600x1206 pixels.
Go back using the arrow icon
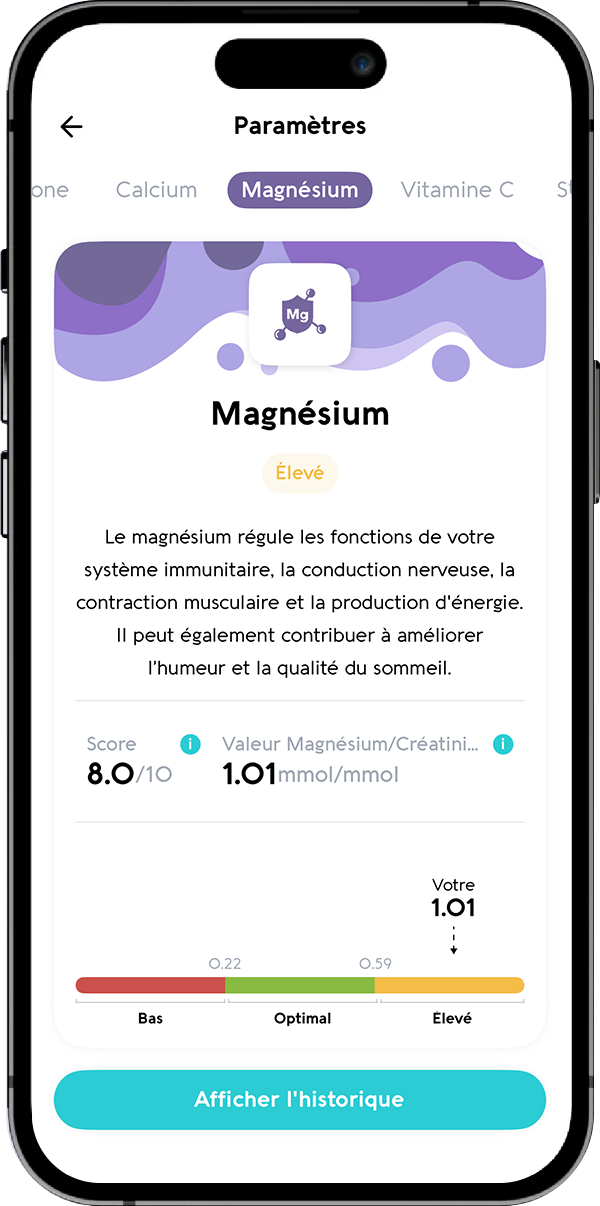click(72, 126)
